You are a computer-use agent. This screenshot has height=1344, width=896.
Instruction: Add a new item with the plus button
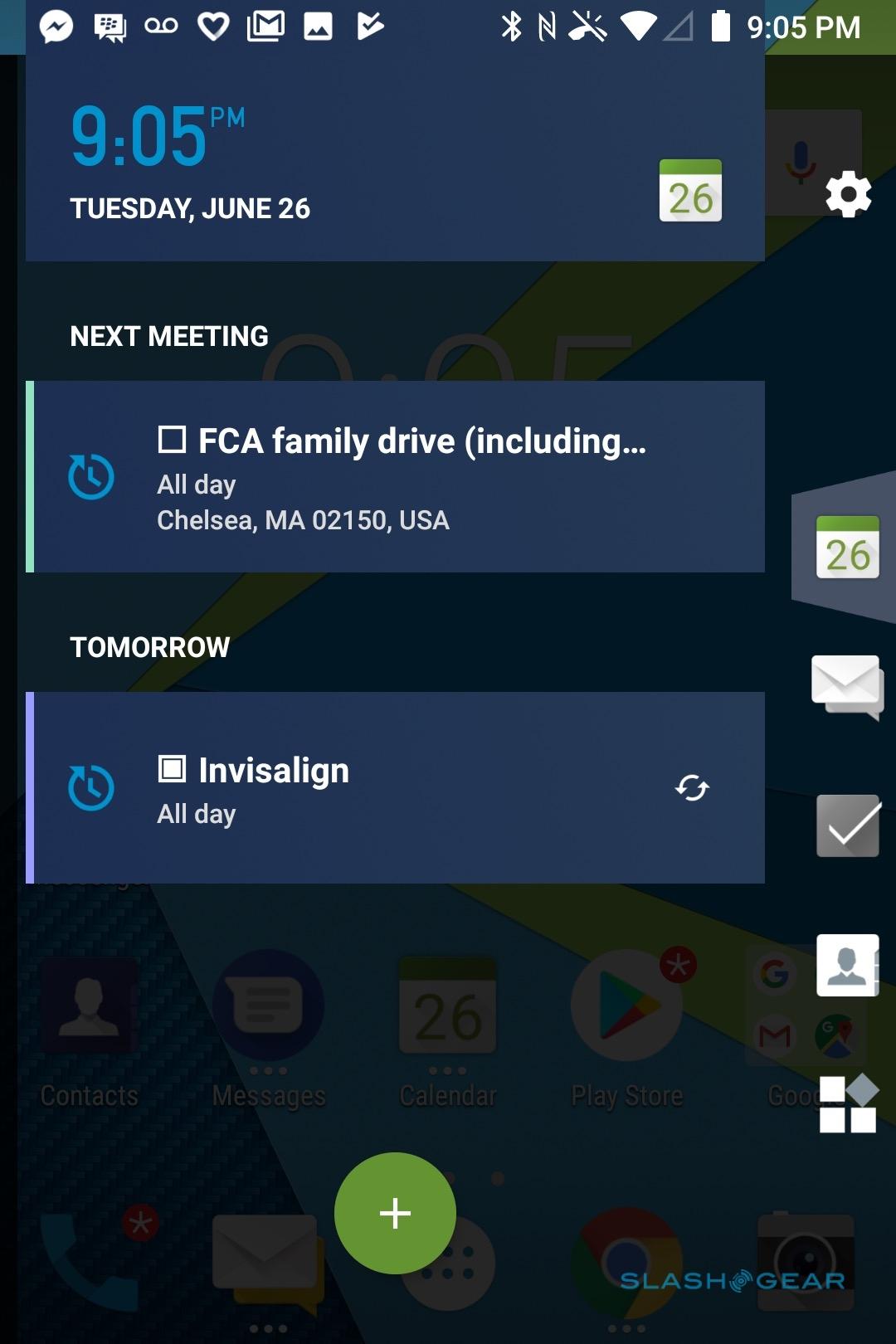(x=395, y=1213)
